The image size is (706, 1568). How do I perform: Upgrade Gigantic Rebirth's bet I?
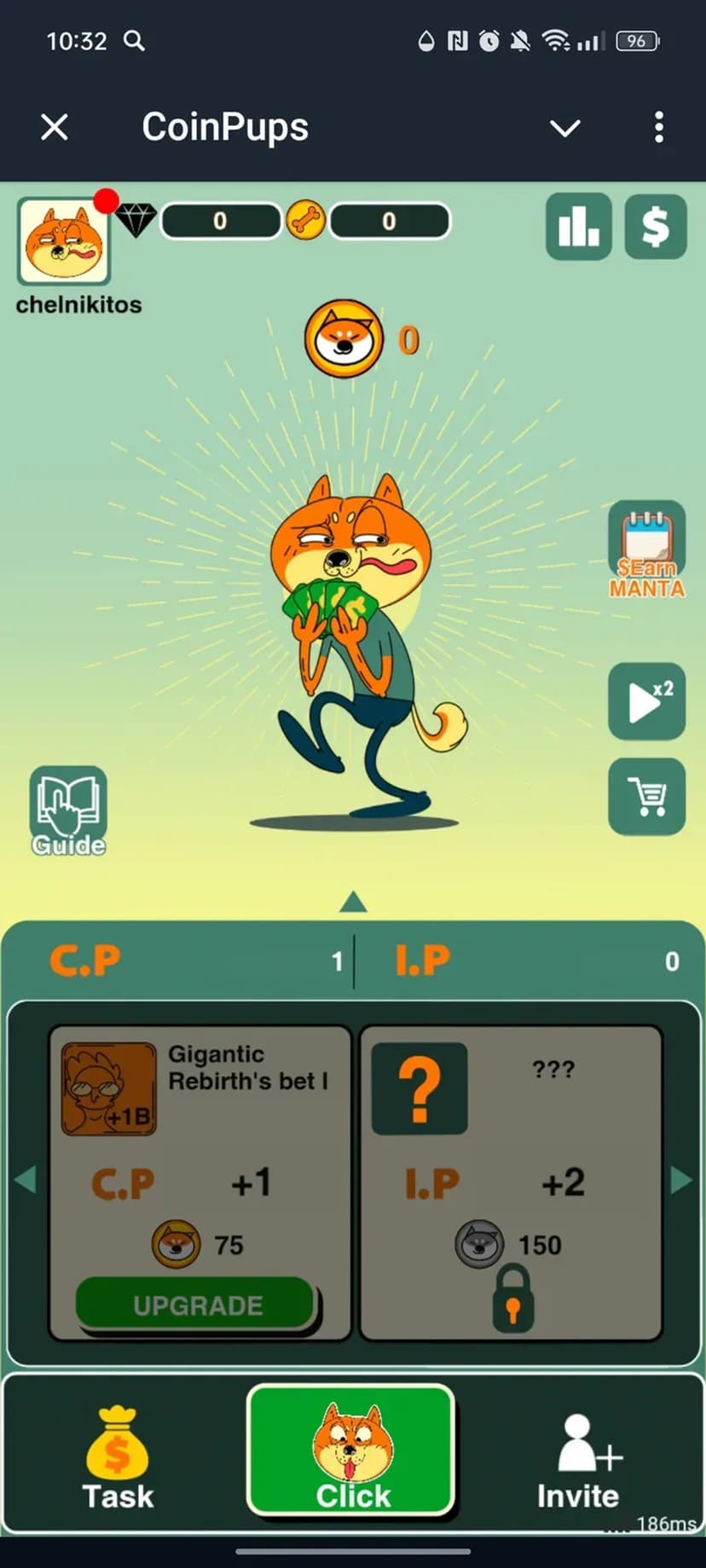[x=196, y=1305]
